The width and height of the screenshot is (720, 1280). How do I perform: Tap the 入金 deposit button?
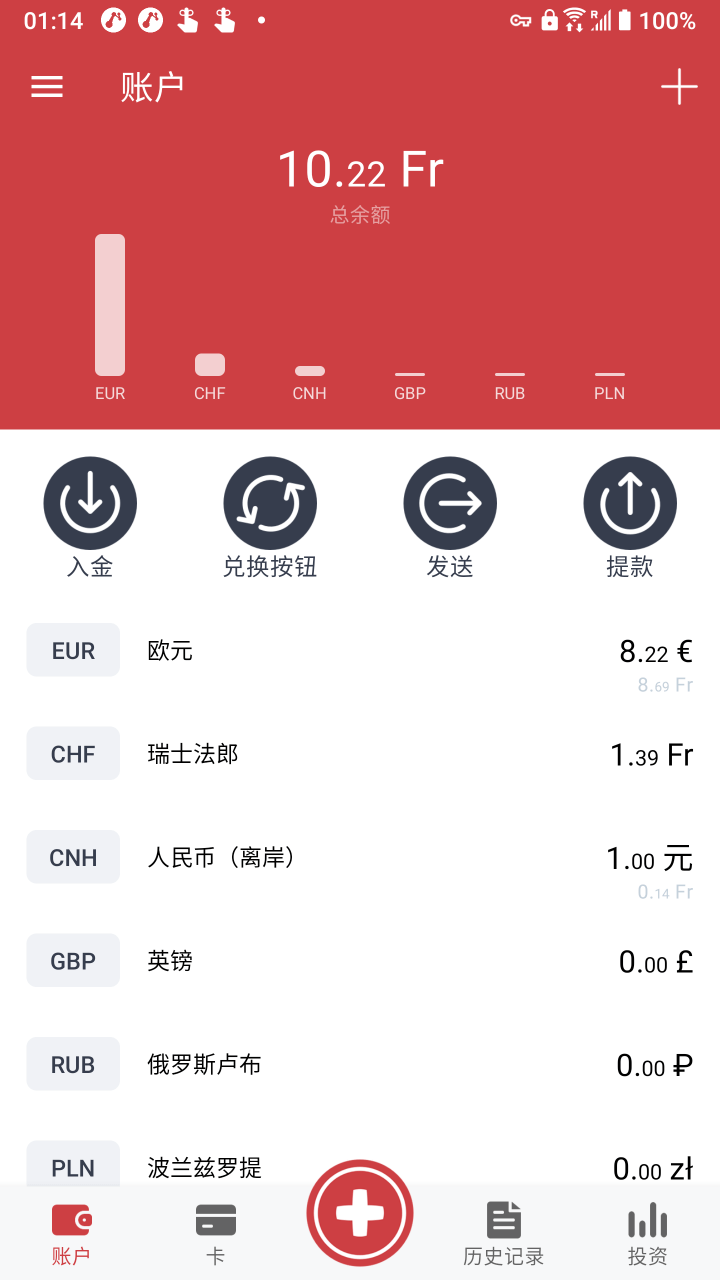tap(90, 518)
